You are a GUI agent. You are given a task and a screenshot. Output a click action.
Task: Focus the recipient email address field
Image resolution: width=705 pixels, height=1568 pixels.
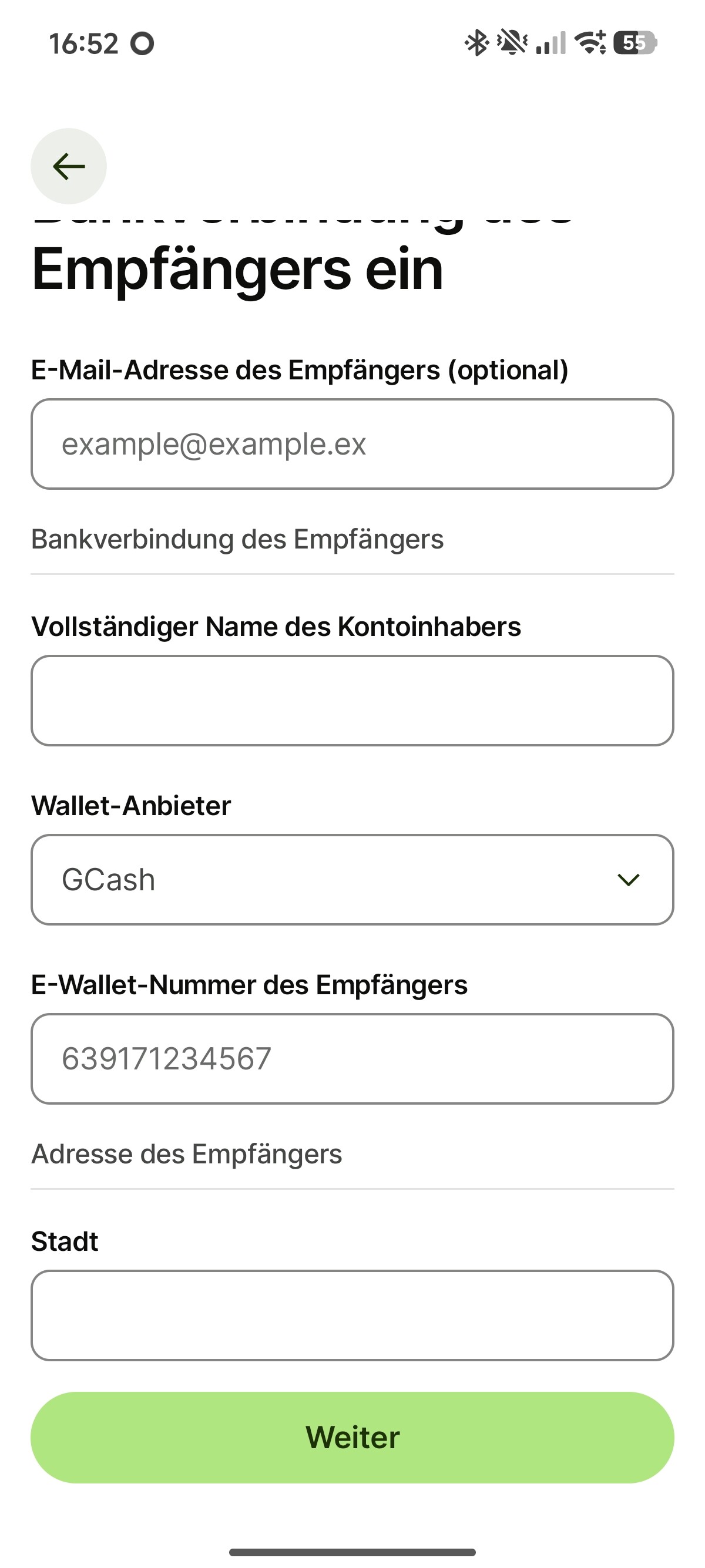(x=352, y=444)
